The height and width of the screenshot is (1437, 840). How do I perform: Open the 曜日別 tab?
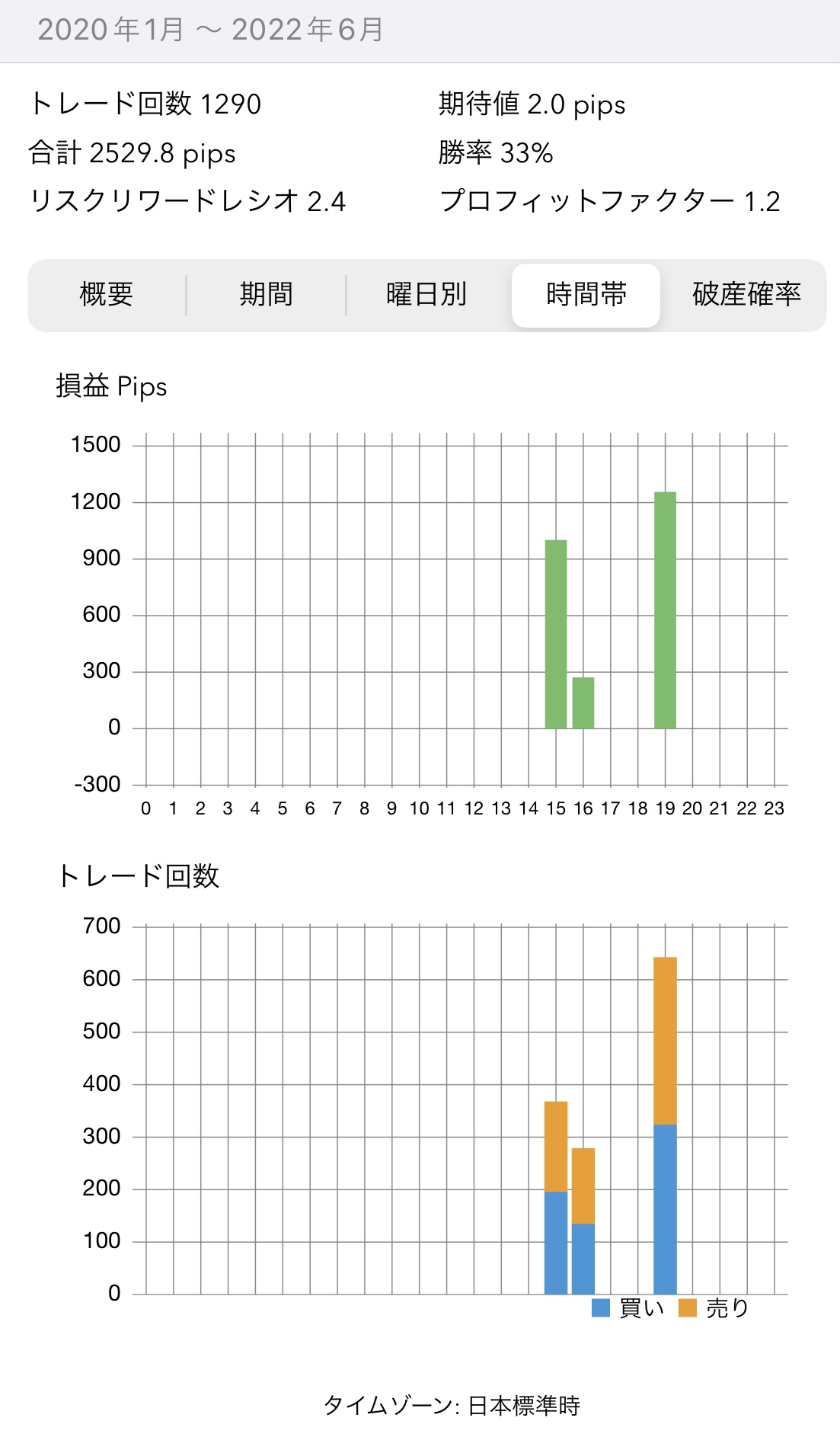(x=426, y=295)
